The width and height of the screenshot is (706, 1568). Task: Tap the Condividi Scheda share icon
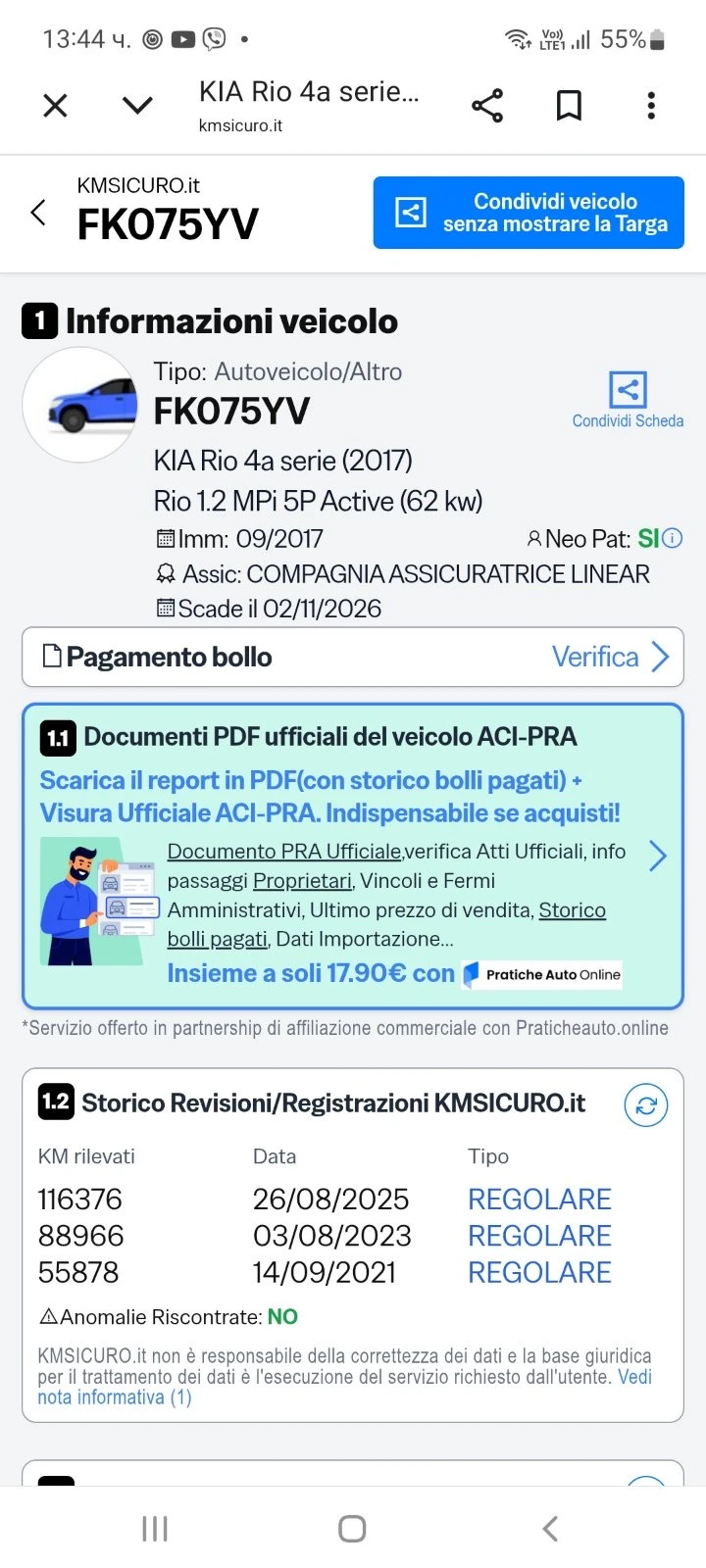(x=628, y=390)
